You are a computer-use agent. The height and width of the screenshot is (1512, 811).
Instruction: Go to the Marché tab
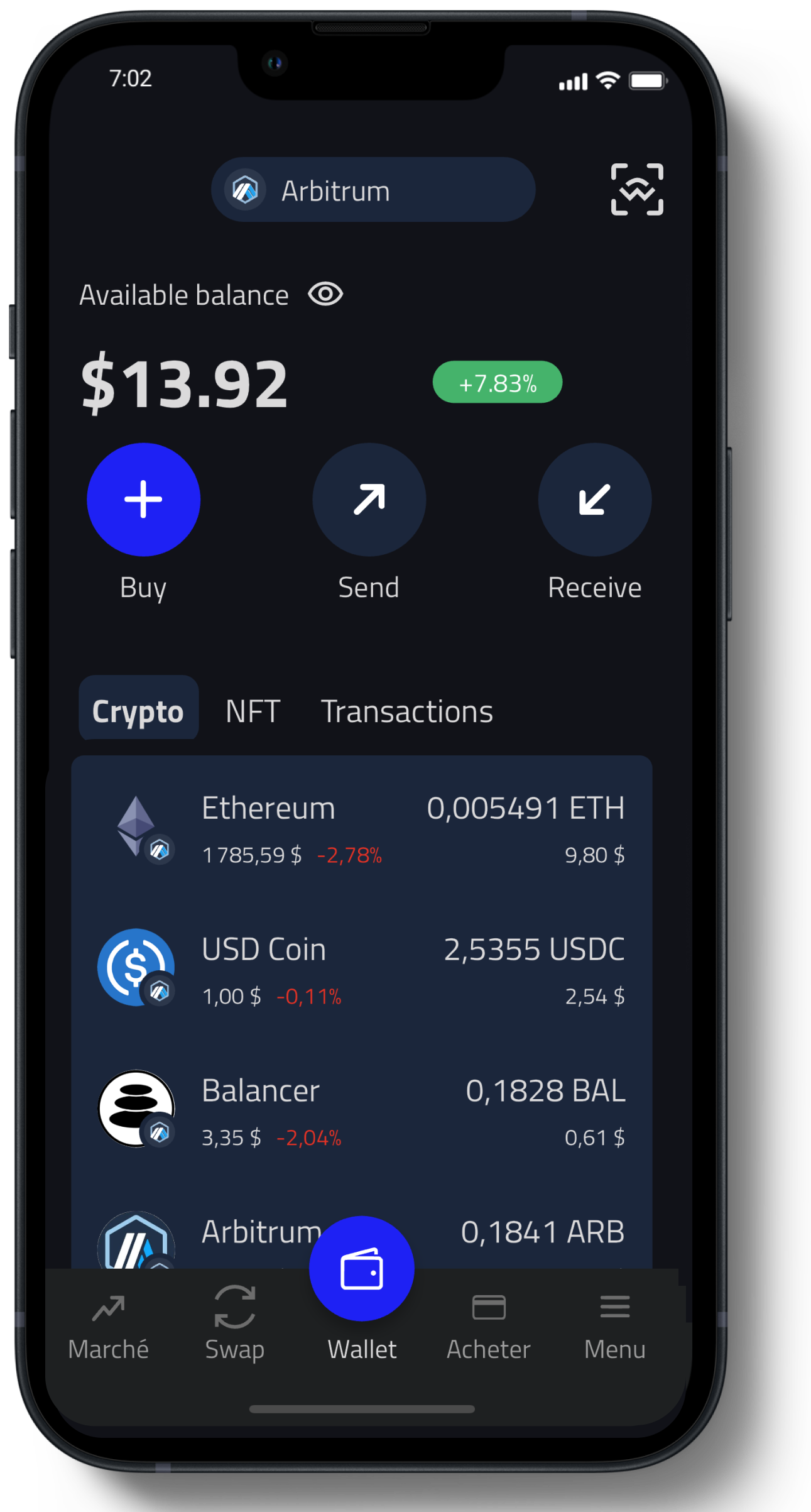pyautogui.click(x=108, y=1326)
